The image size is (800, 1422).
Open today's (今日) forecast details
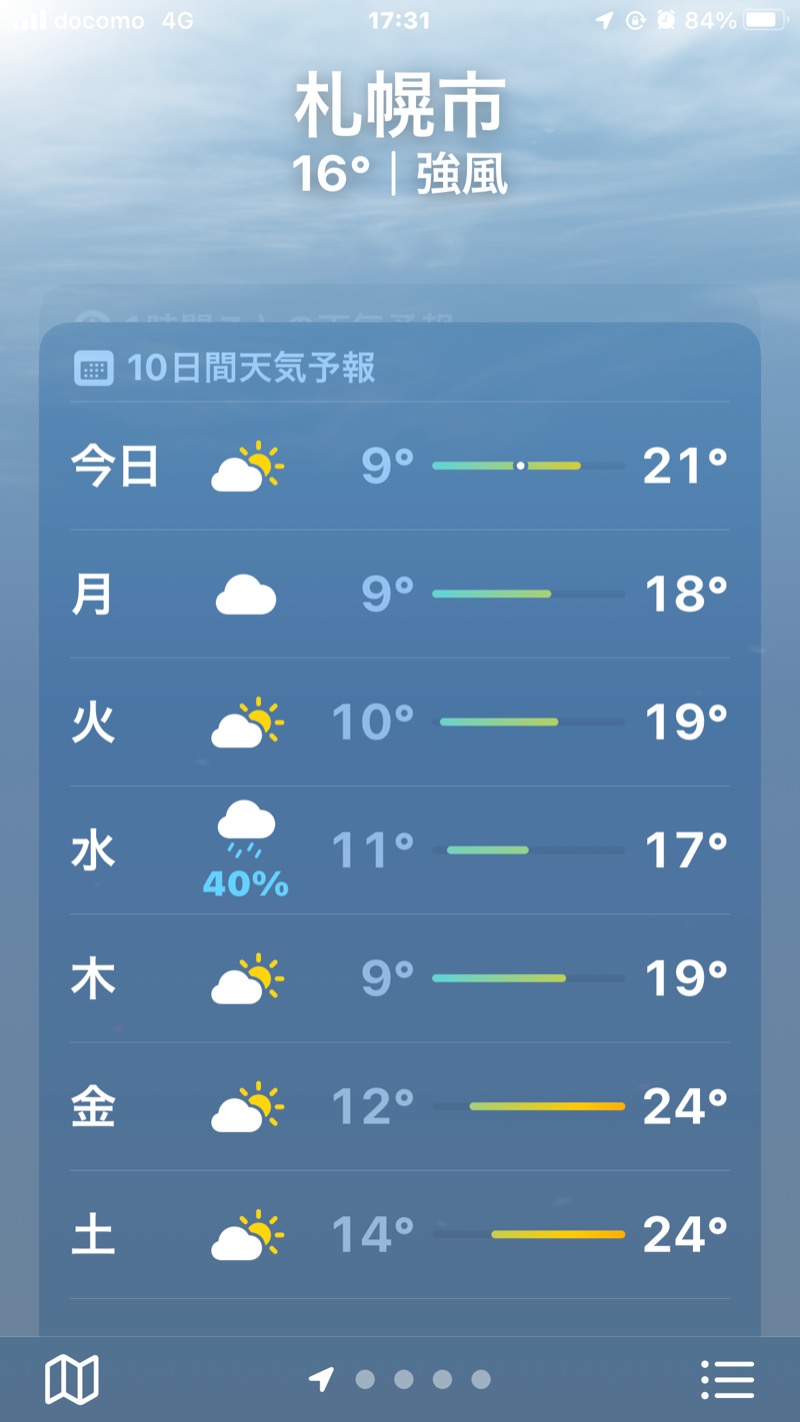pos(400,466)
